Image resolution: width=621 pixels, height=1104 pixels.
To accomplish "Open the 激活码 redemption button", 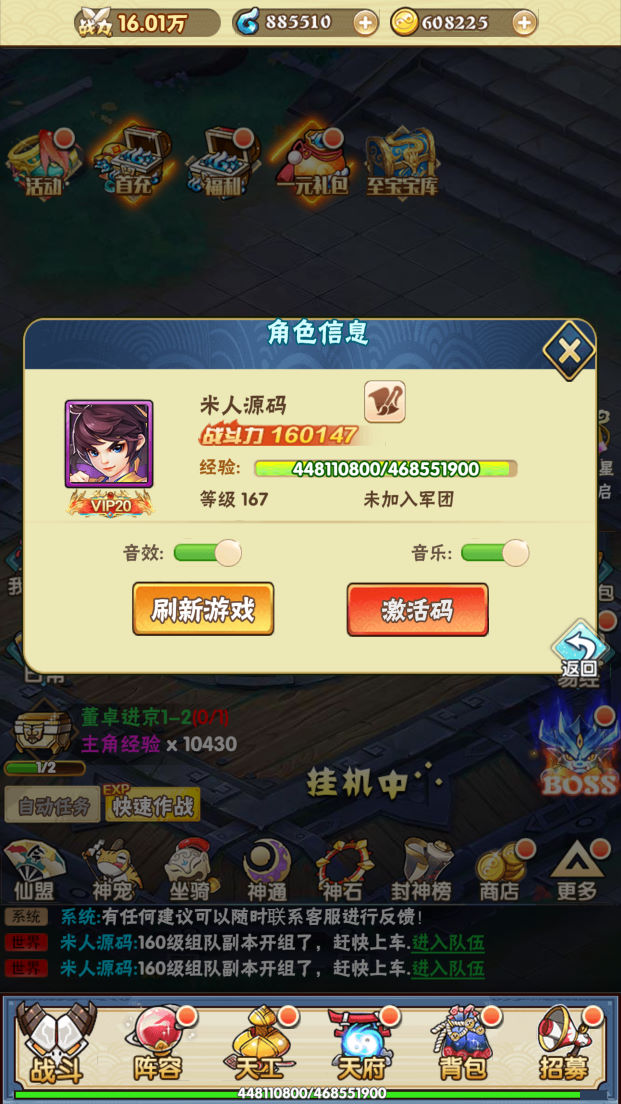I will pyautogui.click(x=417, y=610).
